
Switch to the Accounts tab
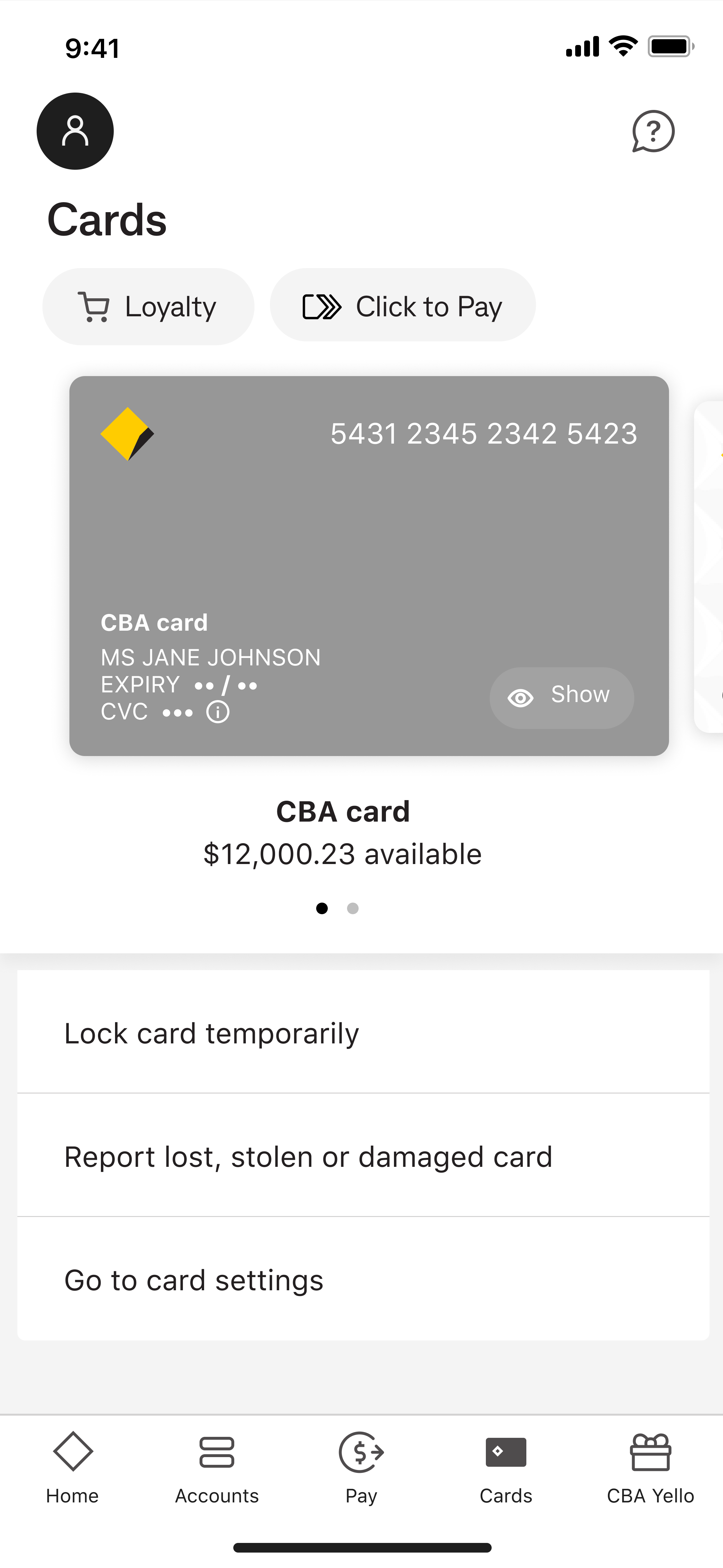217,1467
